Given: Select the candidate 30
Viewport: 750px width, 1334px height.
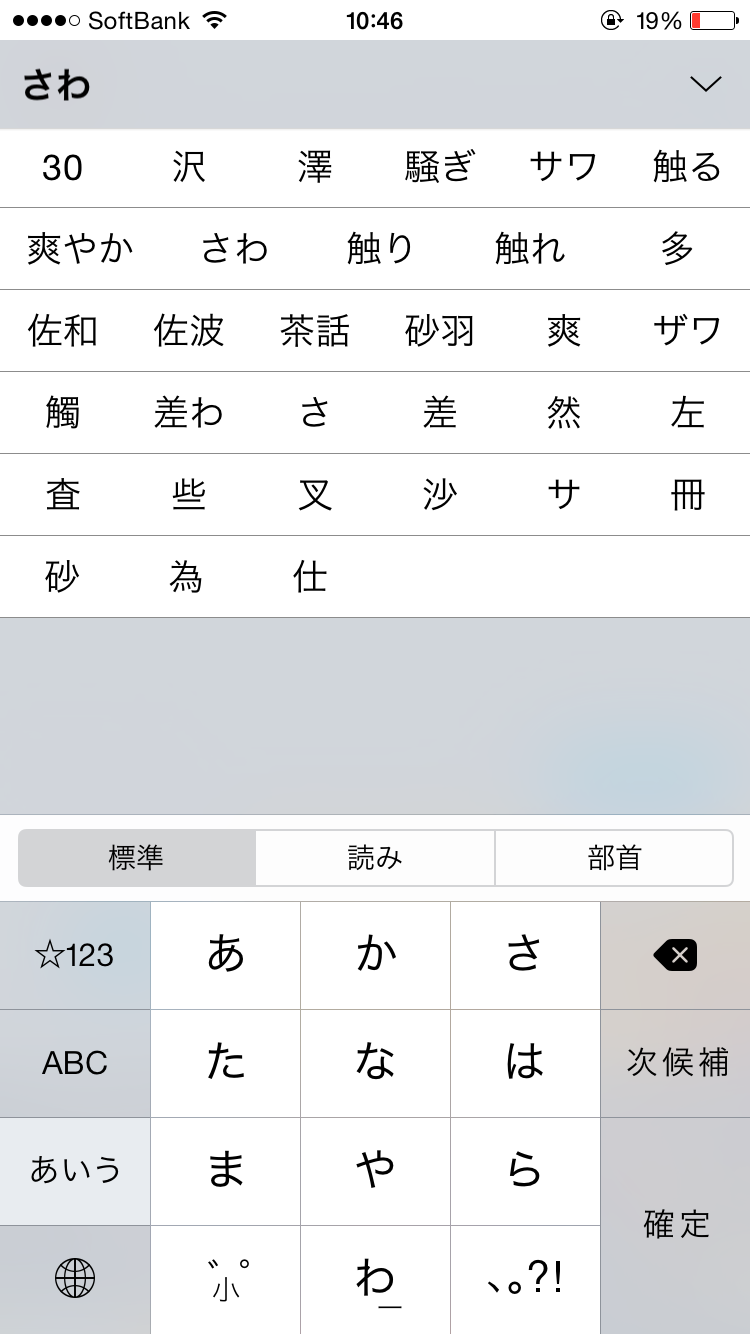Looking at the screenshot, I should point(62,167).
